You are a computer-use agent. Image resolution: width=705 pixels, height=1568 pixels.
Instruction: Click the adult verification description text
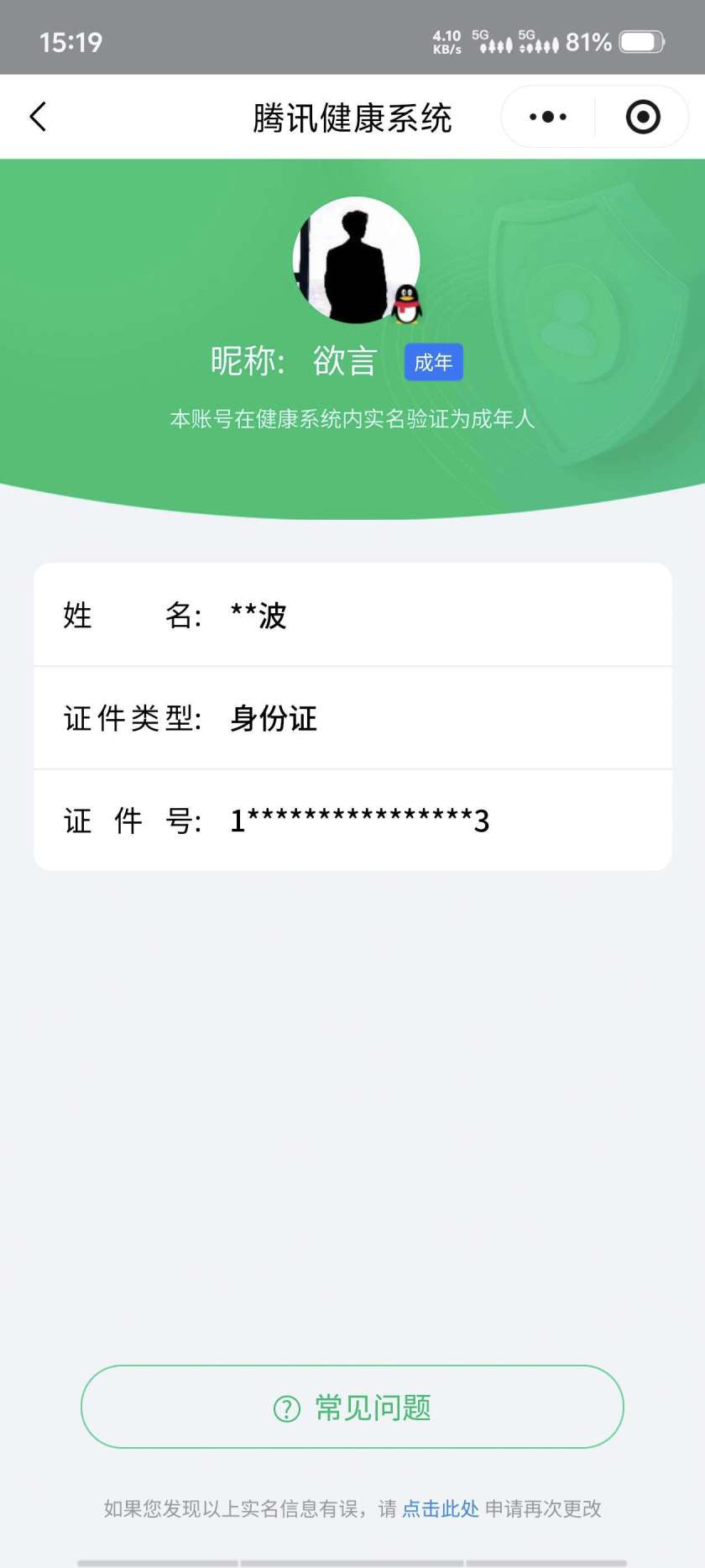coord(352,416)
